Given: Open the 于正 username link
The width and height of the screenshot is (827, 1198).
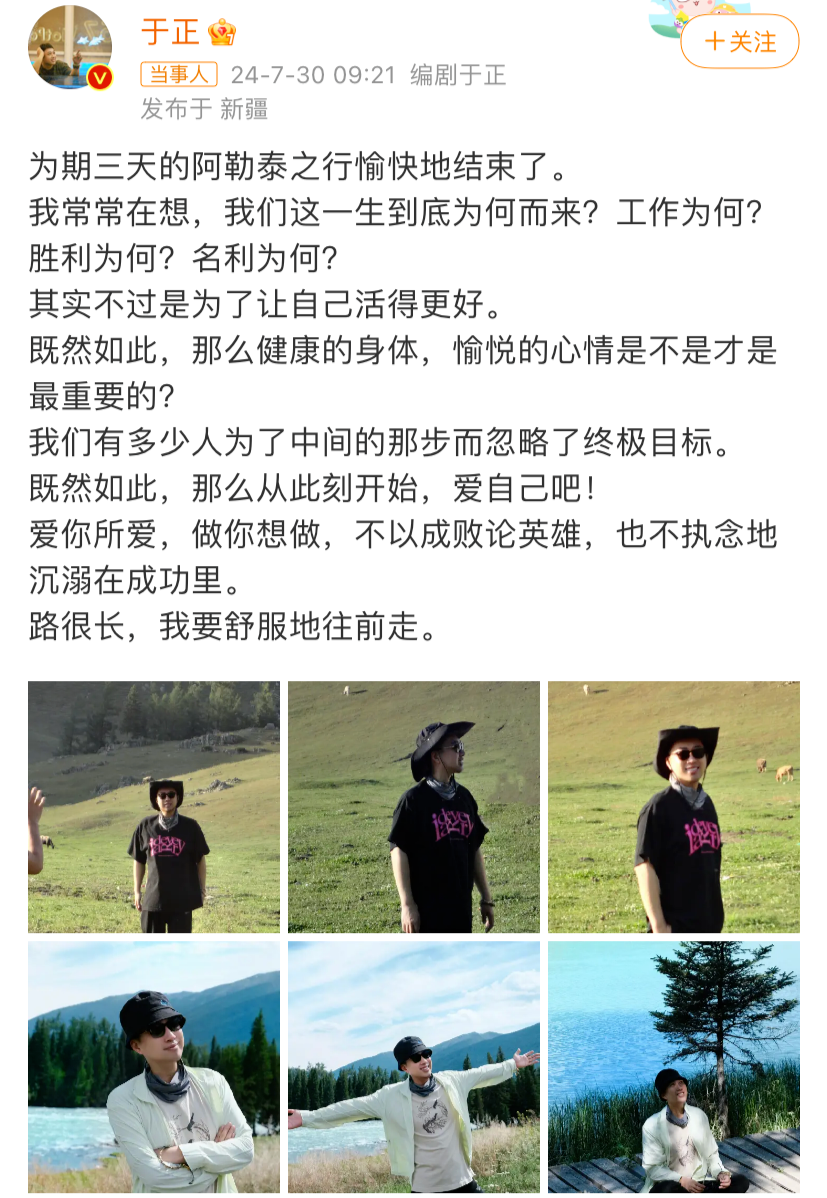Looking at the screenshot, I should pyautogui.click(x=171, y=32).
